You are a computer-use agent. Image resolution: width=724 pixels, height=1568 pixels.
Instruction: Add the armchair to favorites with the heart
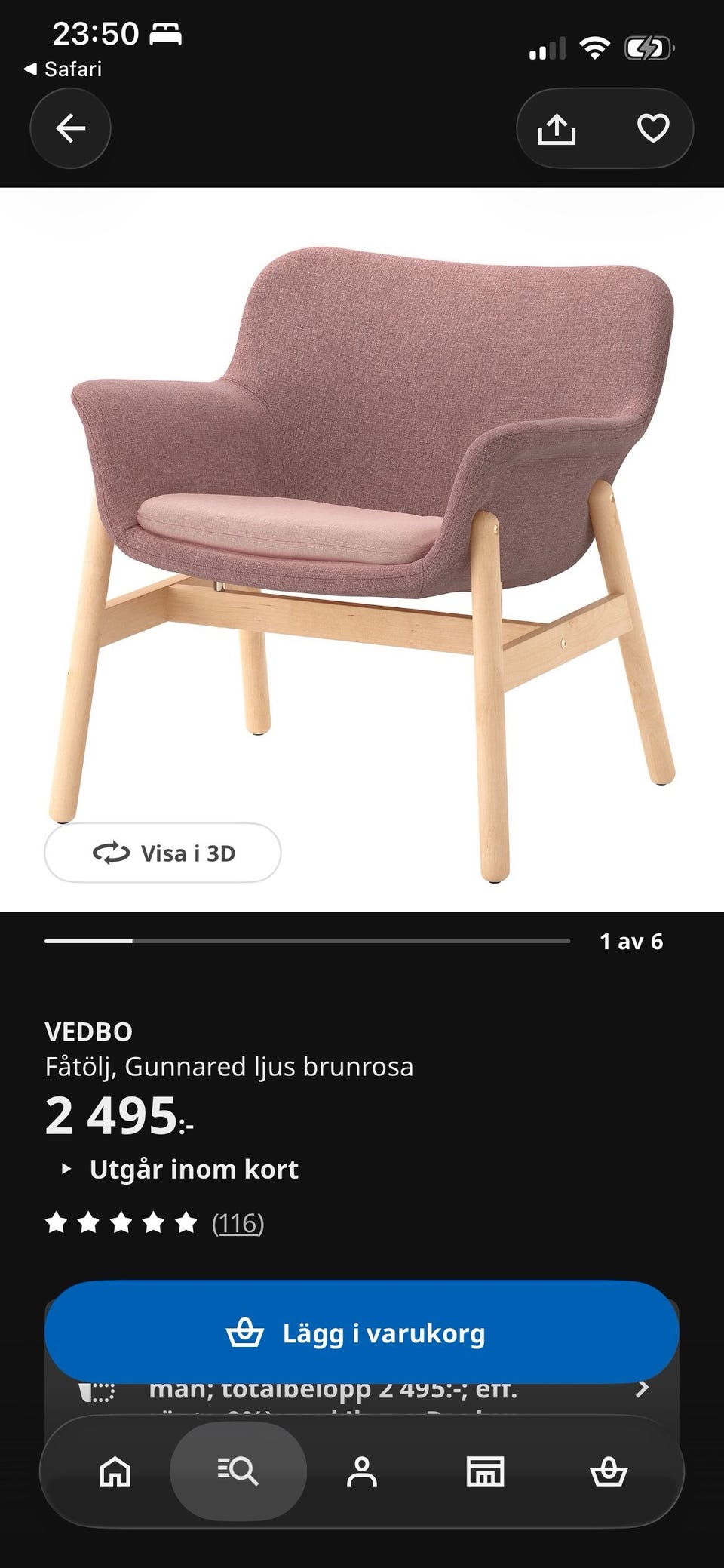click(x=653, y=128)
